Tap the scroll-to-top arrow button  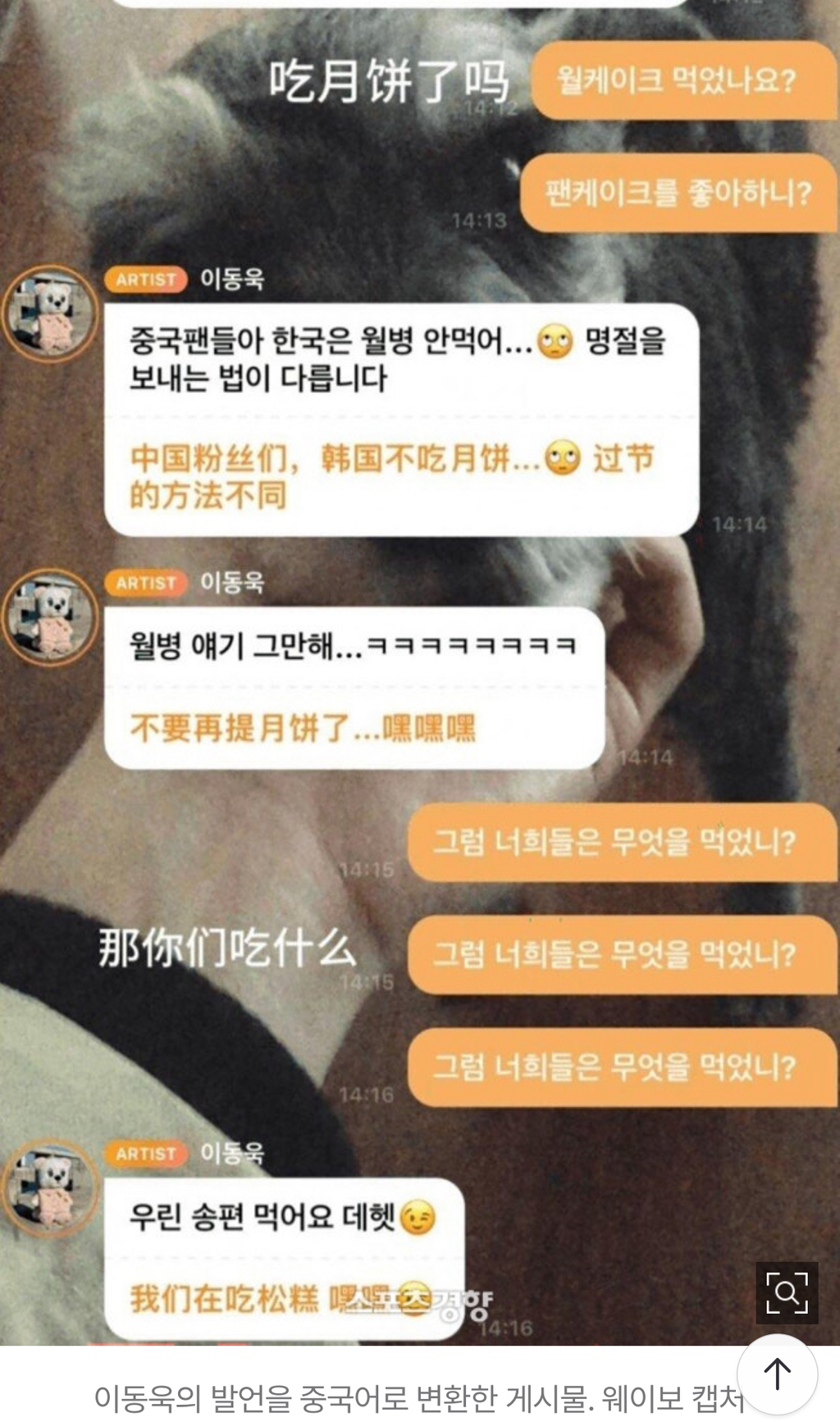click(x=776, y=1374)
